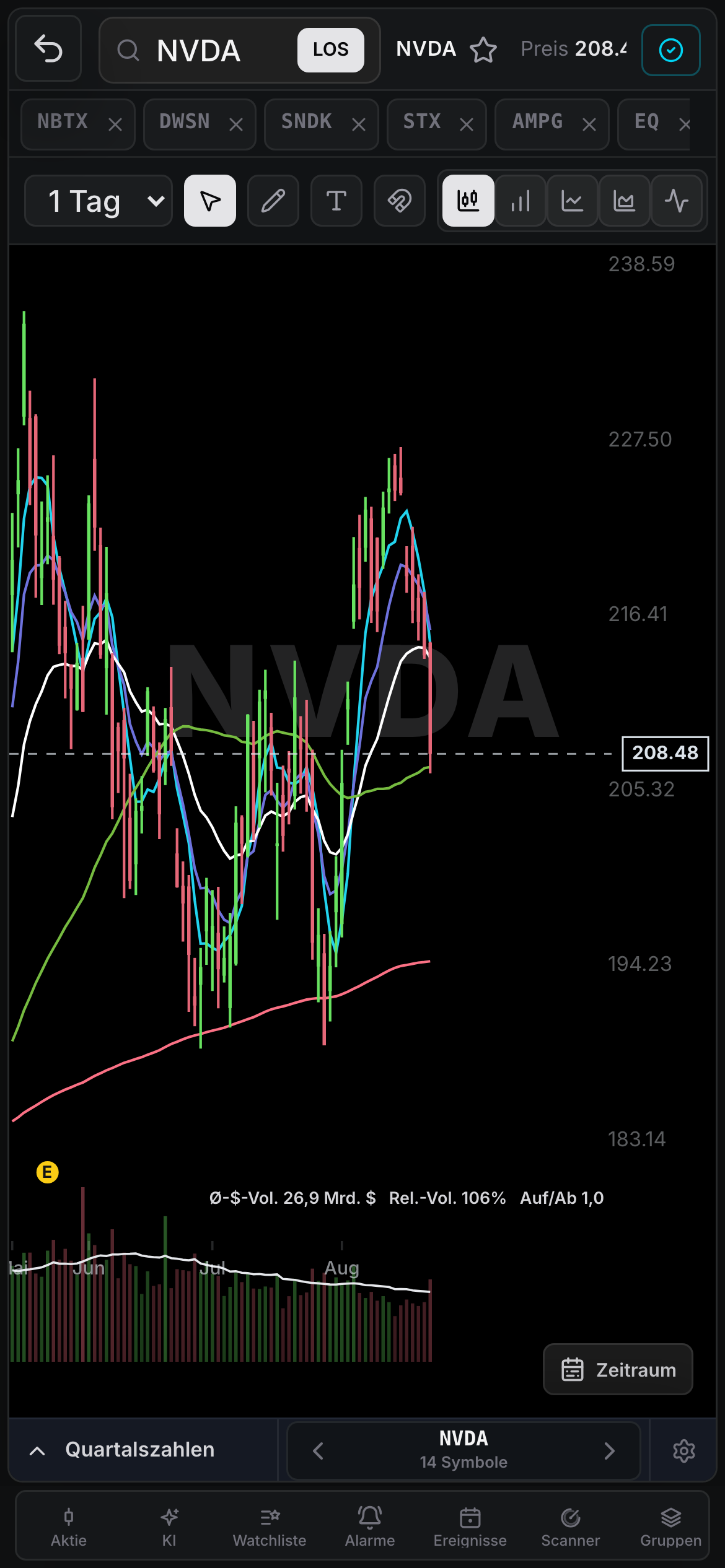Screen dimensions: 725x1568
Task: Open chart settings gear
Action: coord(683,1450)
